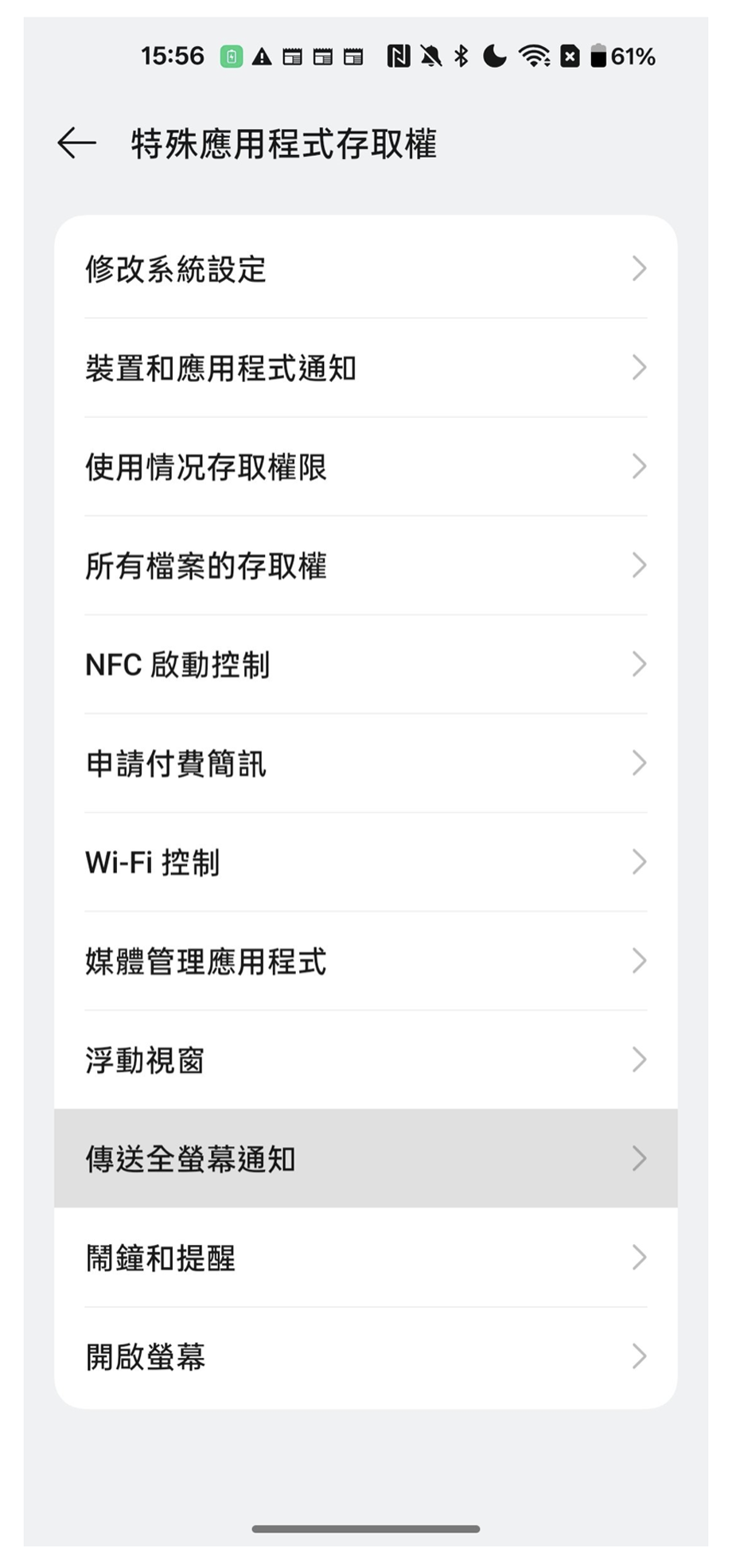Go back from 特殊應用程式存取權

[x=77, y=143]
